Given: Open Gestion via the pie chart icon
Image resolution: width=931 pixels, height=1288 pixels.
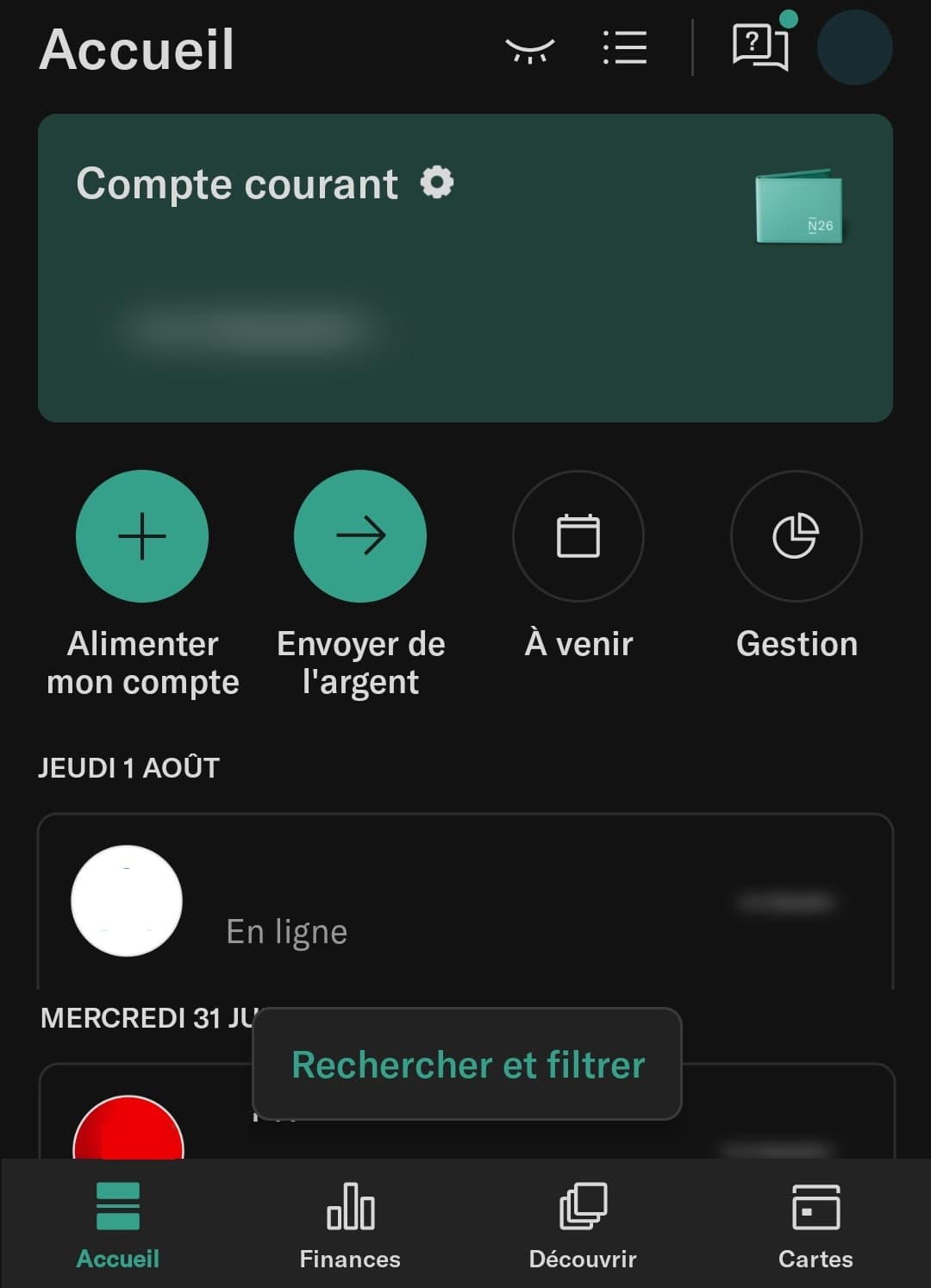Looking at the screenshot, I should click(x=797, y=535).
